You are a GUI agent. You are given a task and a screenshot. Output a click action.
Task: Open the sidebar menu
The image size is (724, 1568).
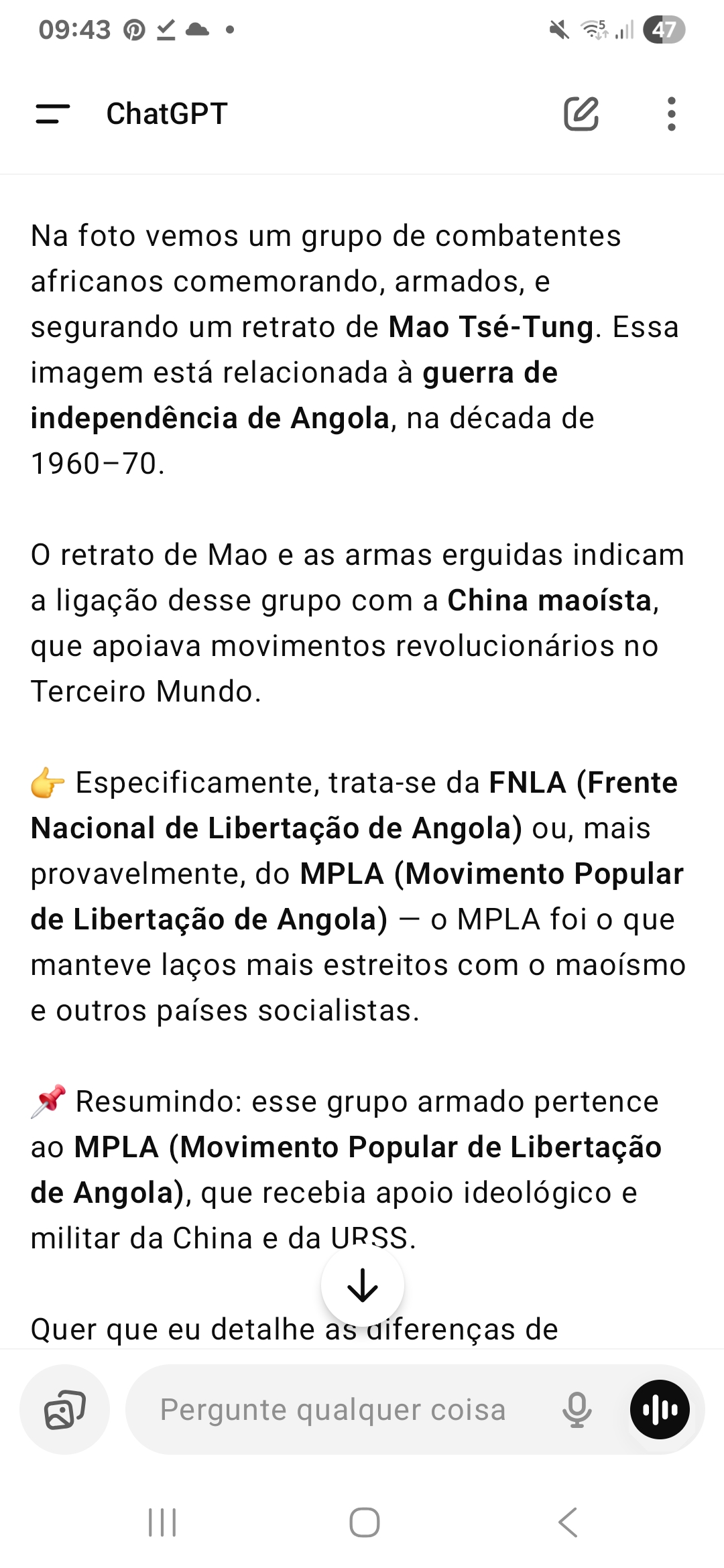point(52,114)
